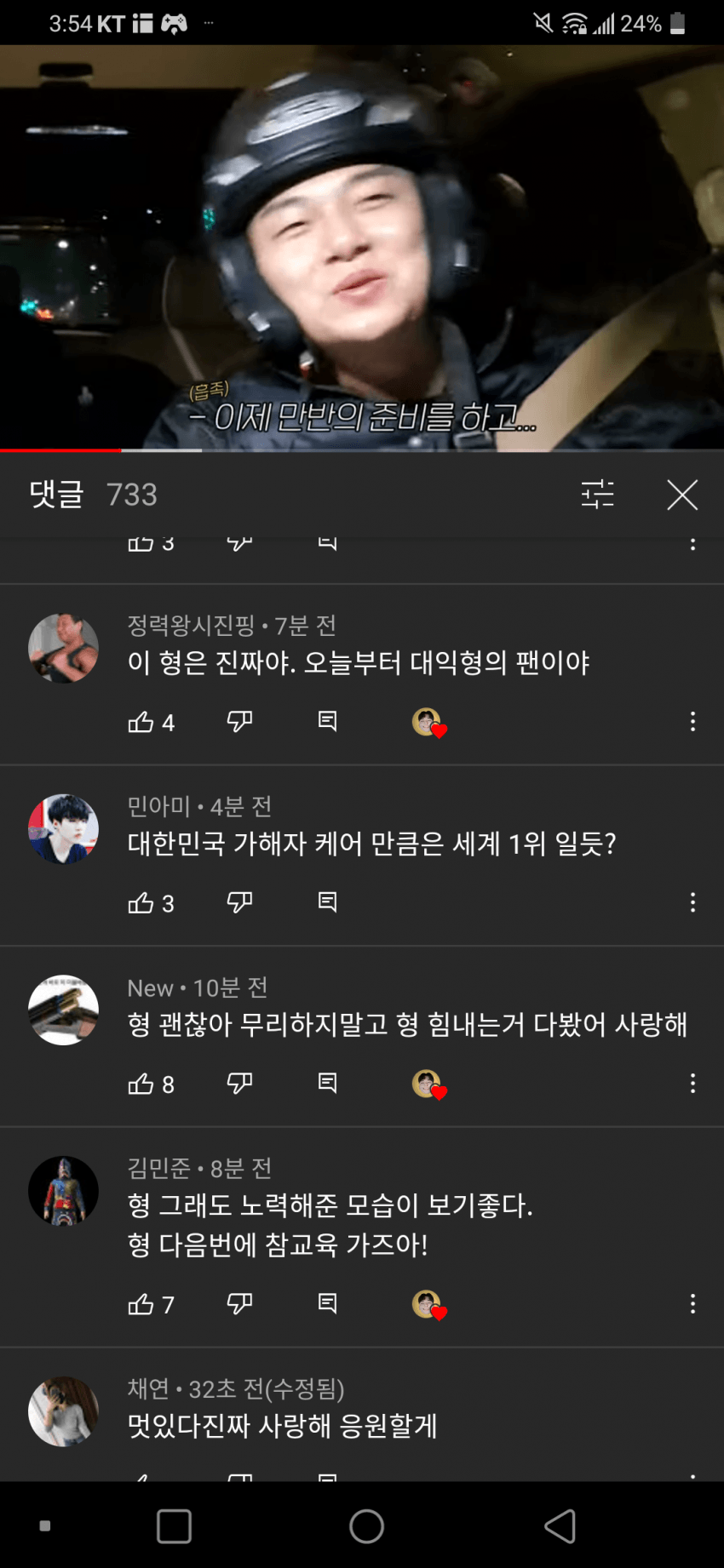Reply to 정력왕시진핑's comment
Viewport: 724px width, 1568px height.
(x=327, y=722)
